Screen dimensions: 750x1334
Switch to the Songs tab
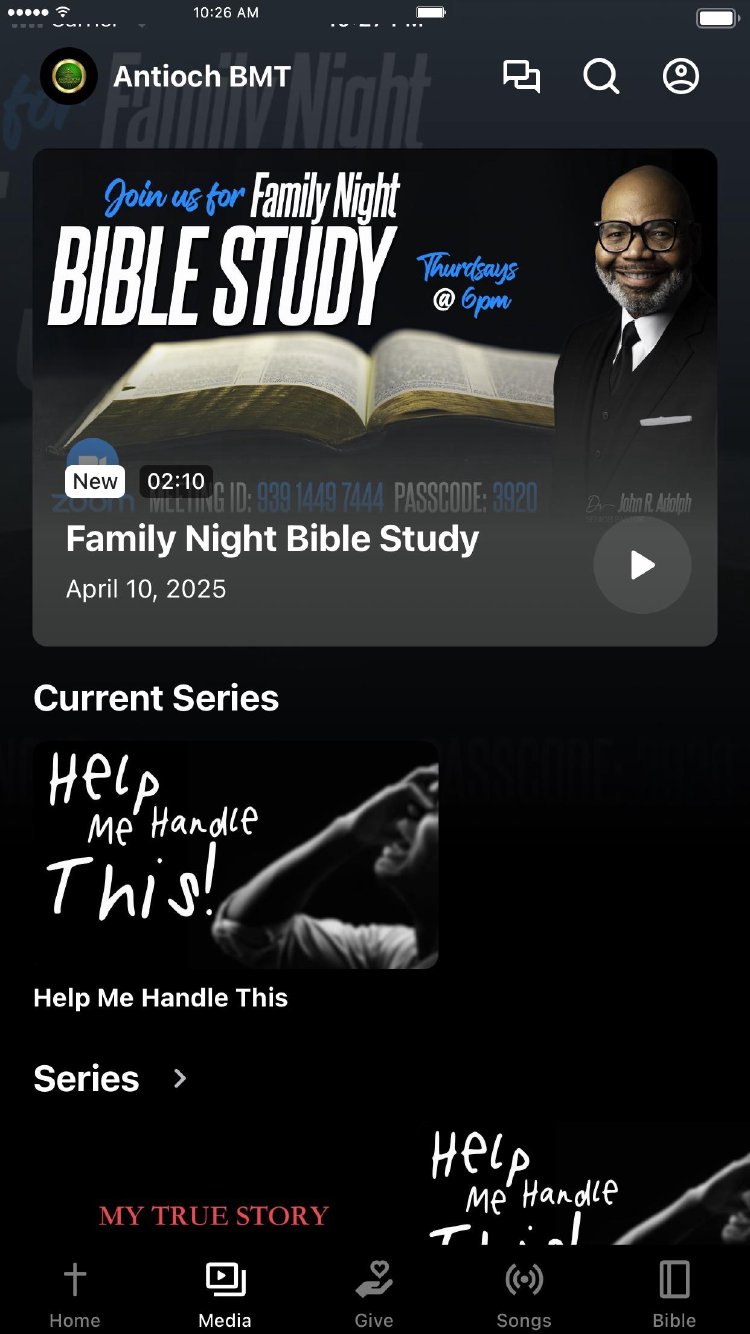pos(524,1294)
